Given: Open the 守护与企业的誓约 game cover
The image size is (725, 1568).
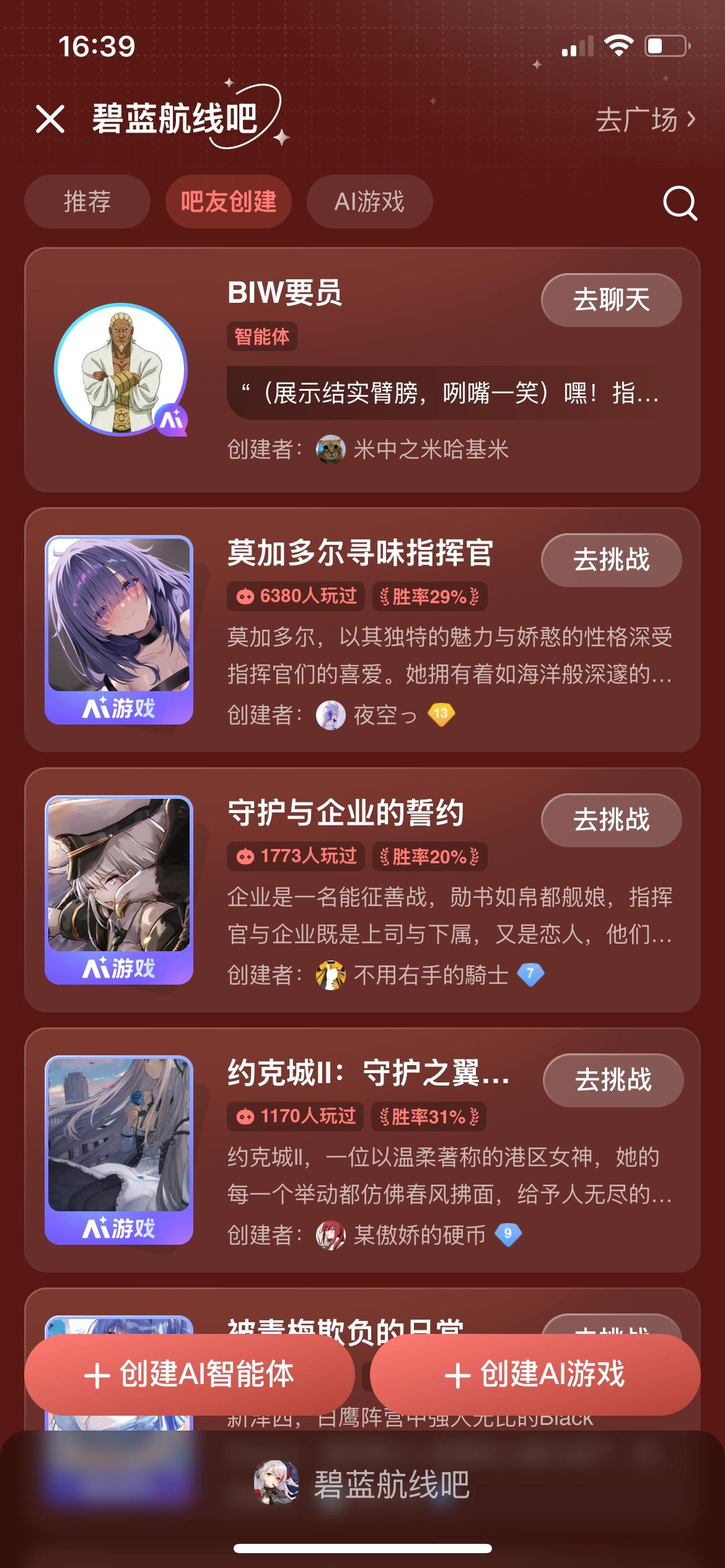Looking at the screenshot, I should (x=119, y=889).
